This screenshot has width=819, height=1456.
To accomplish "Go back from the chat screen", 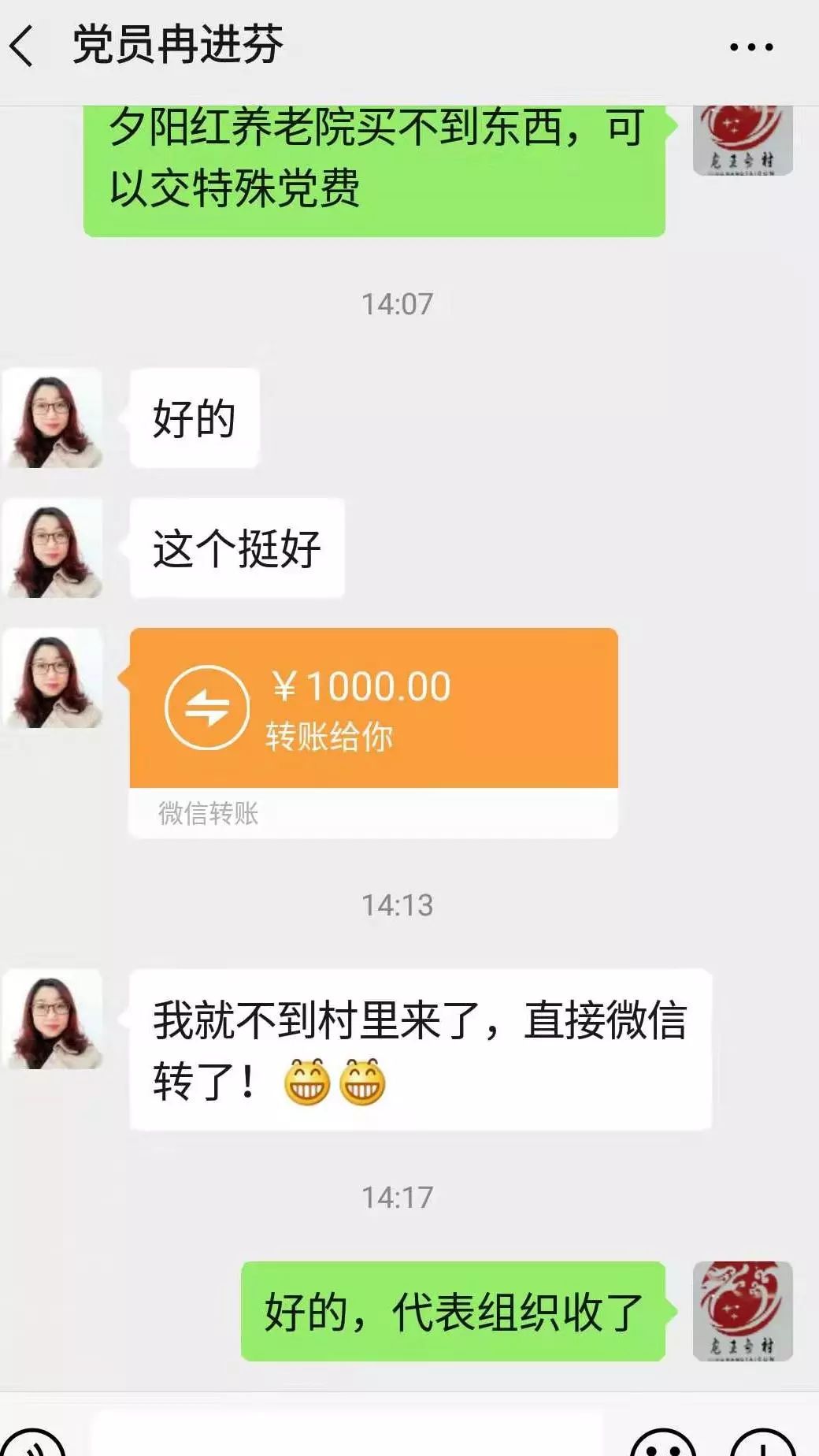I will click(24, 46).
